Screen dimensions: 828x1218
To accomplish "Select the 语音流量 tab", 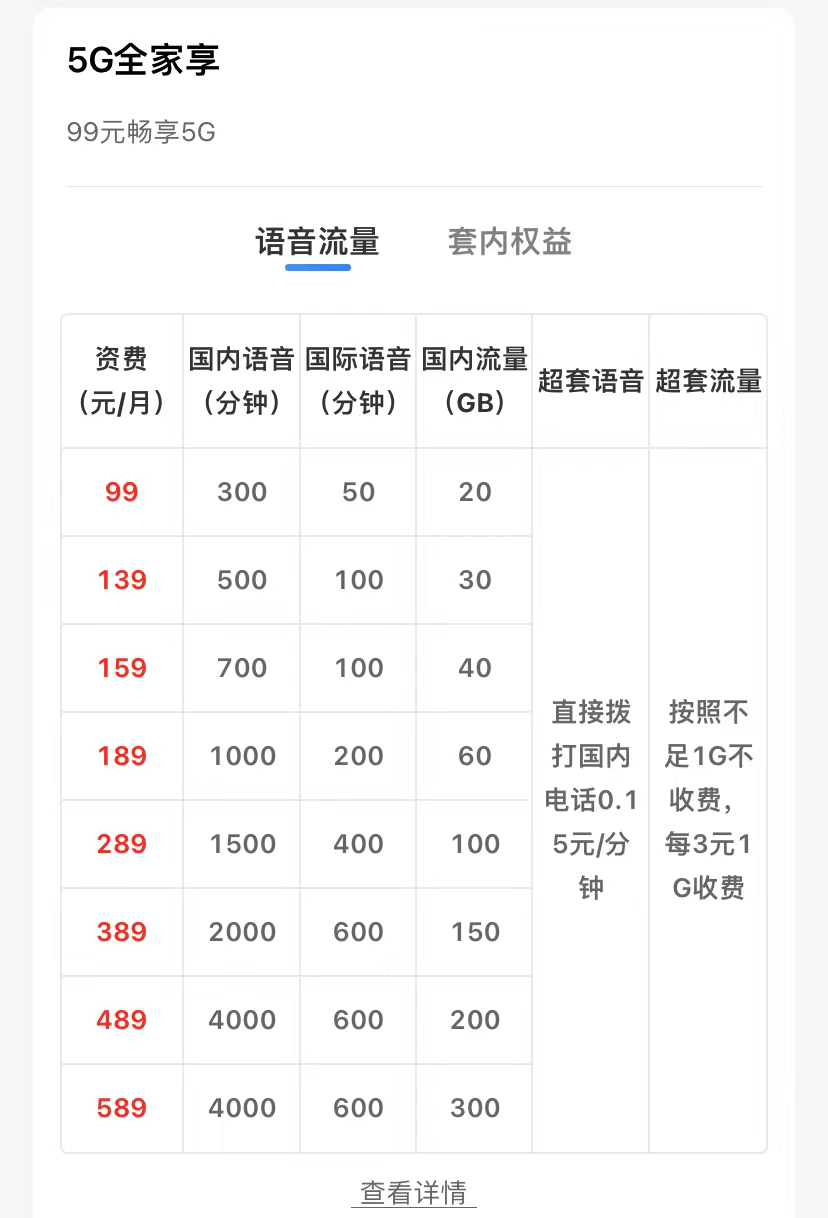I will point(319,241).
